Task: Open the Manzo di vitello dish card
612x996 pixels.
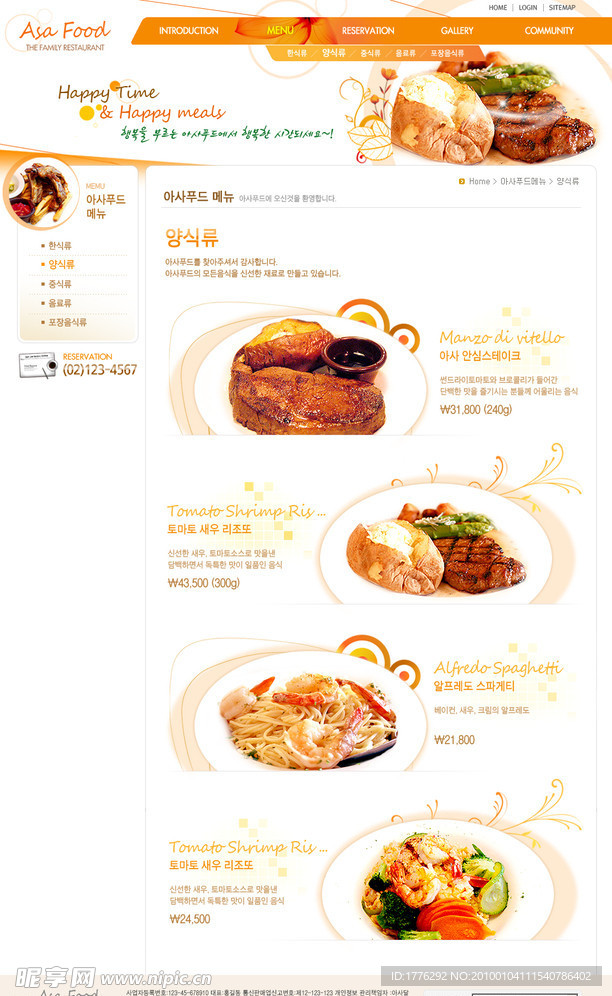Action: point(375,369)
